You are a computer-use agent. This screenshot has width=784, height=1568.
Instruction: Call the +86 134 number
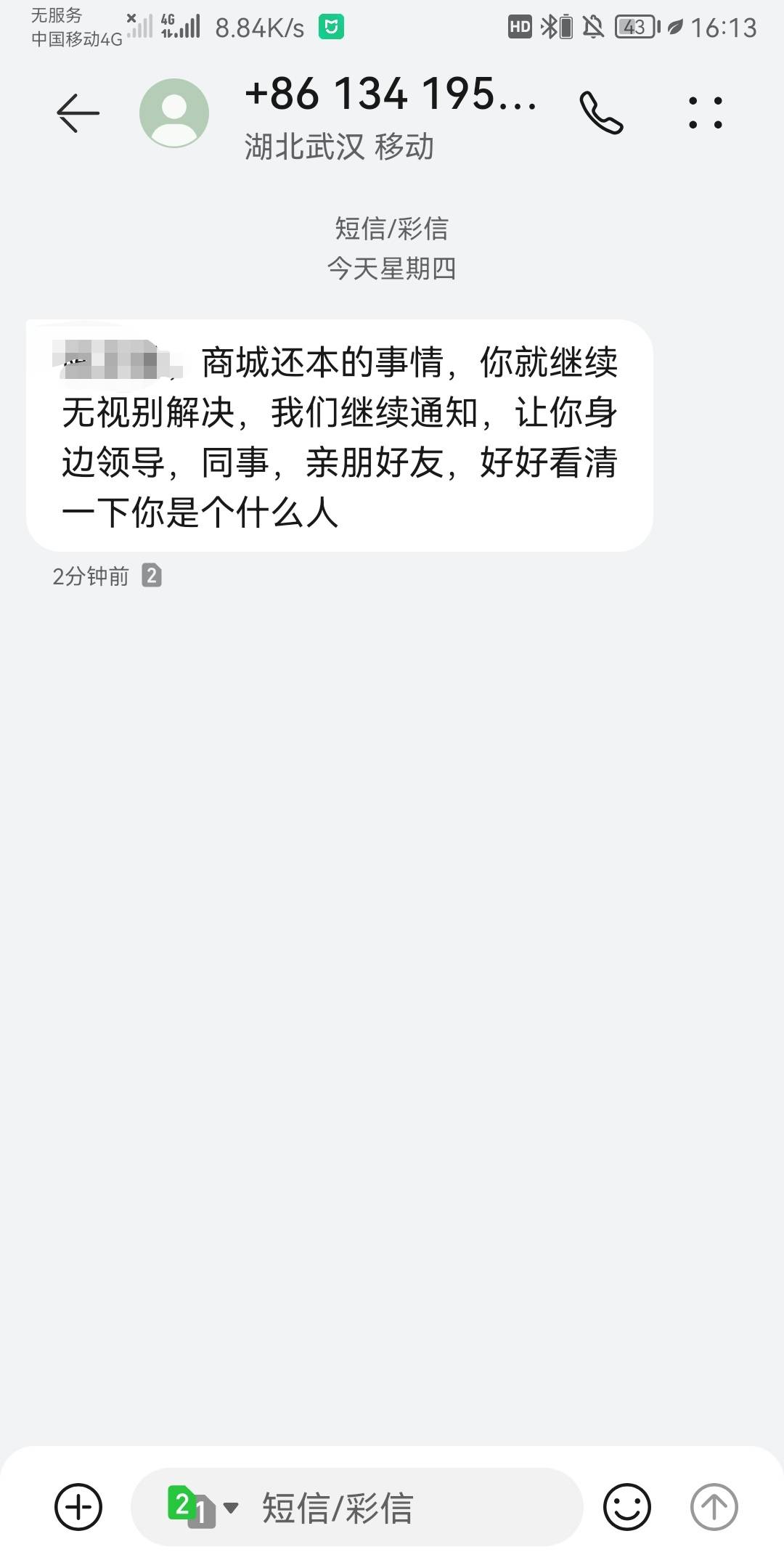[x=601, y=113]
